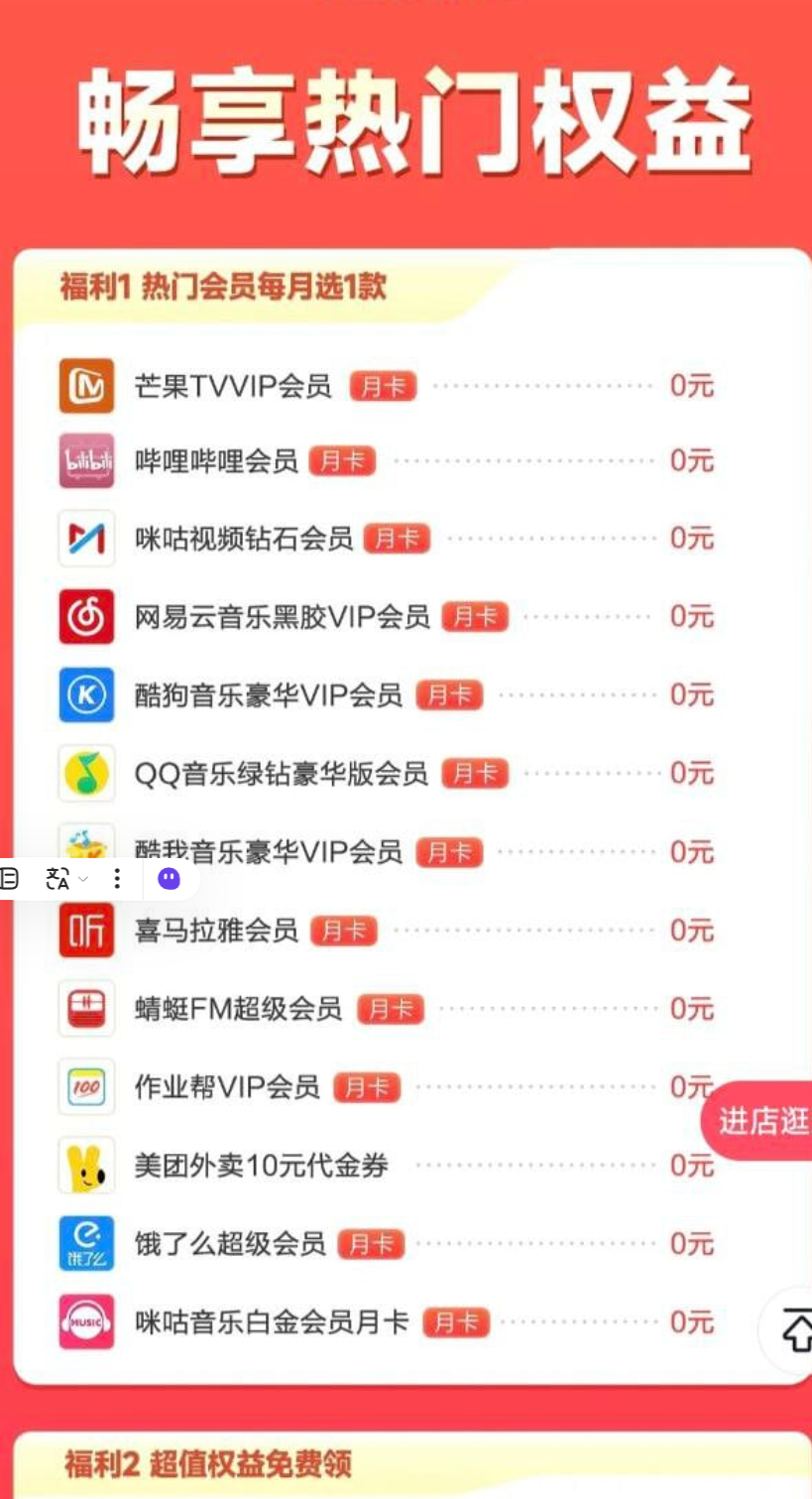The width and height of the screenshot is (812, 1499).
Task: Click the 酷狗音乐 blue icon
Action: (86, 694)
